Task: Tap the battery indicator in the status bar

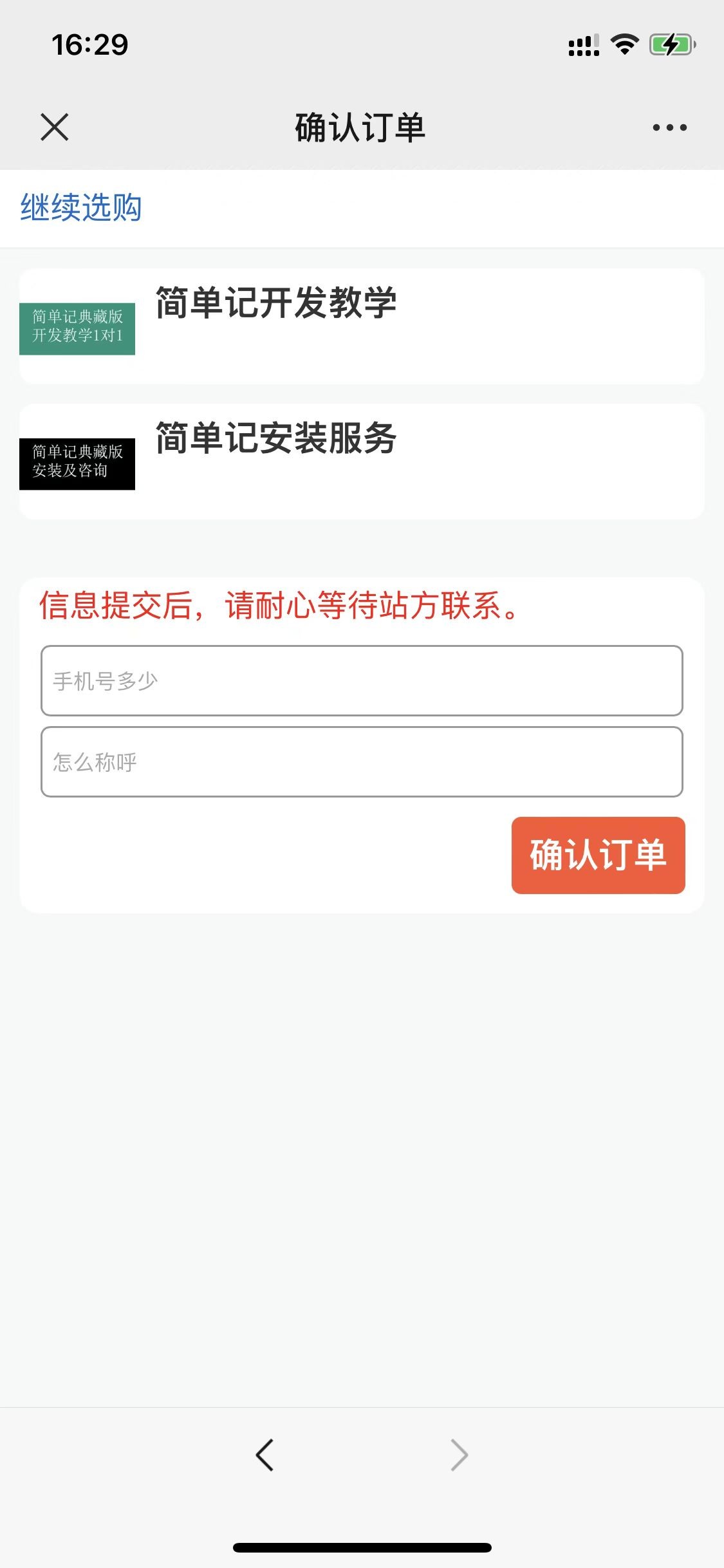Action: (671, 45)
